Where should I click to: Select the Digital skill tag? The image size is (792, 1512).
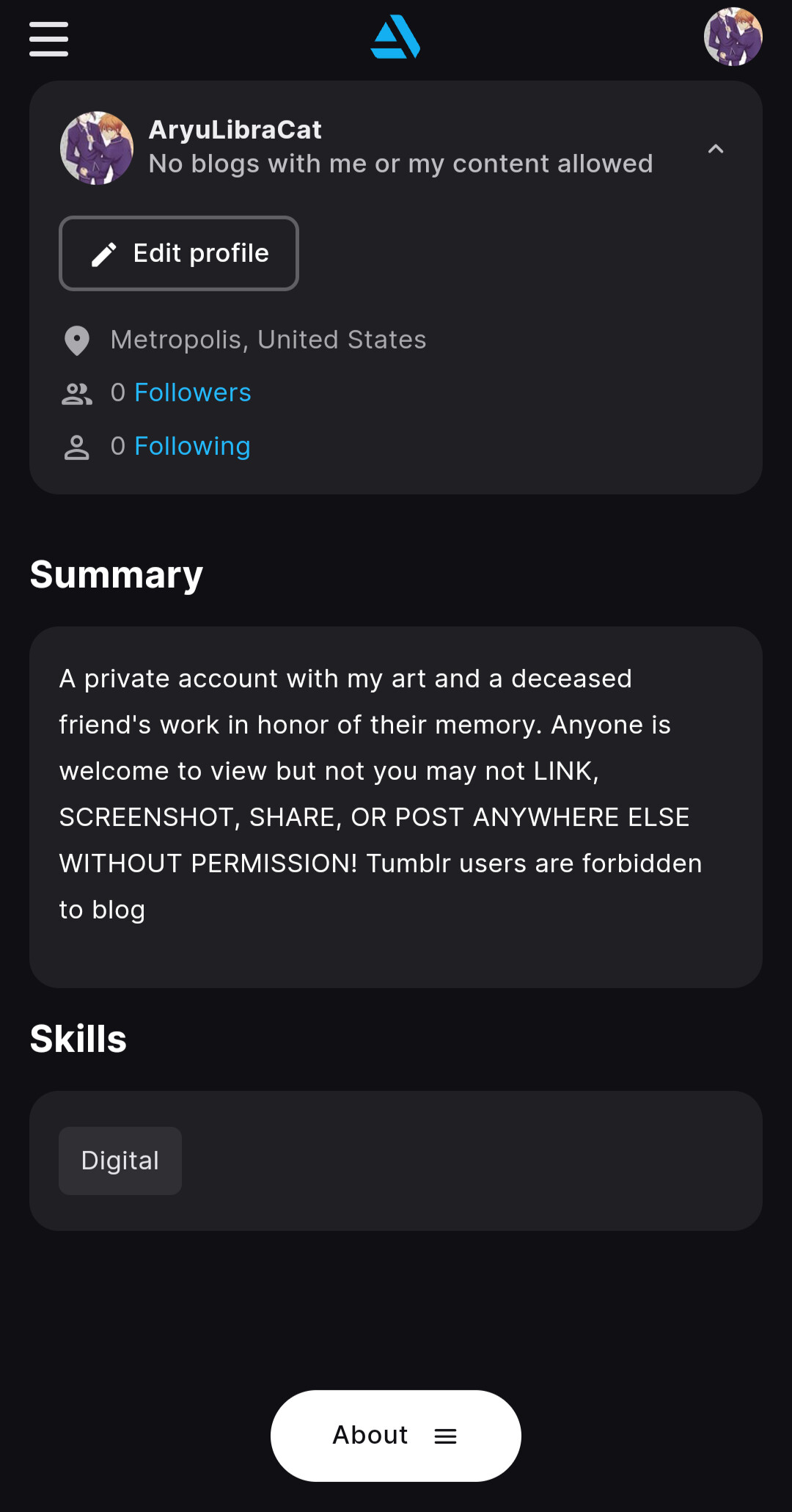120,1161
